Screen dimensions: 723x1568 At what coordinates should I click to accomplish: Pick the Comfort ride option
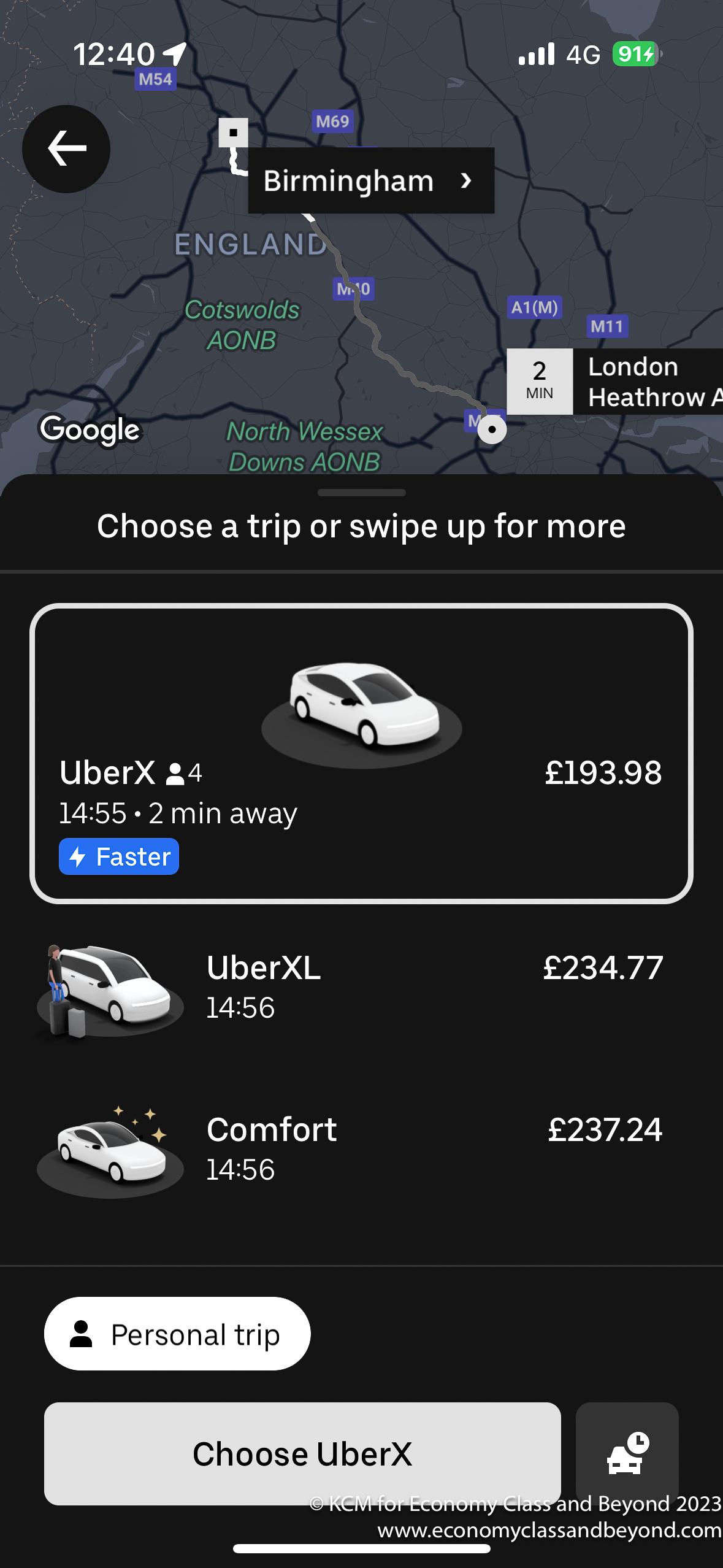pyautogui.click(x=361, y=1148)
